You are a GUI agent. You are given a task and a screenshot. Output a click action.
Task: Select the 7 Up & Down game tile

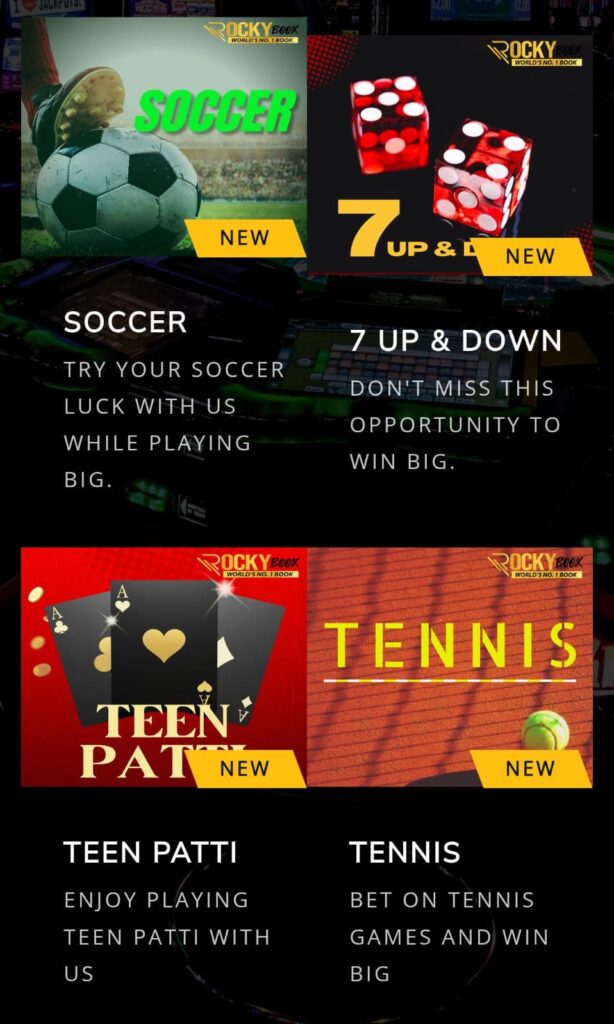tap(450, 155)
